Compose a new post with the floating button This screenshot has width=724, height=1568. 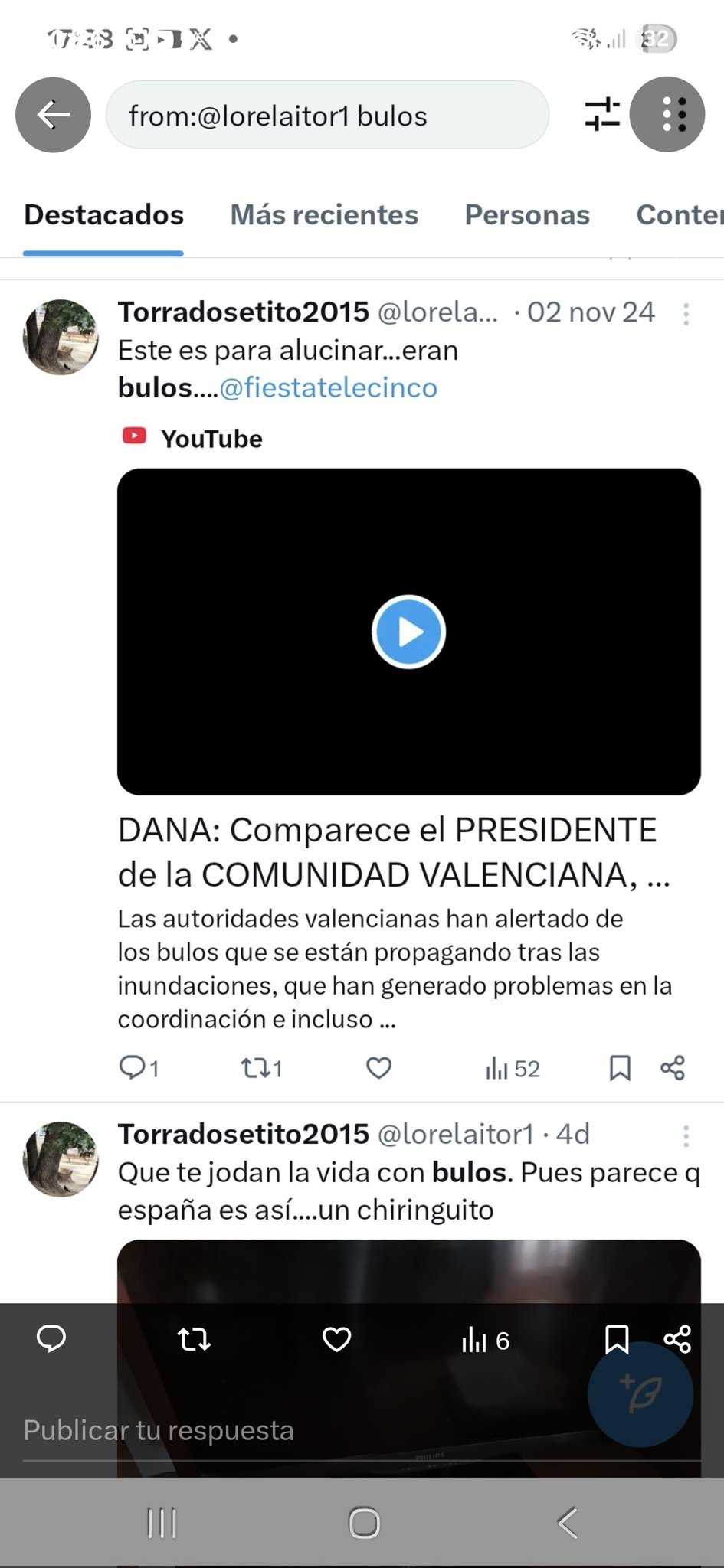(640, 1394)
